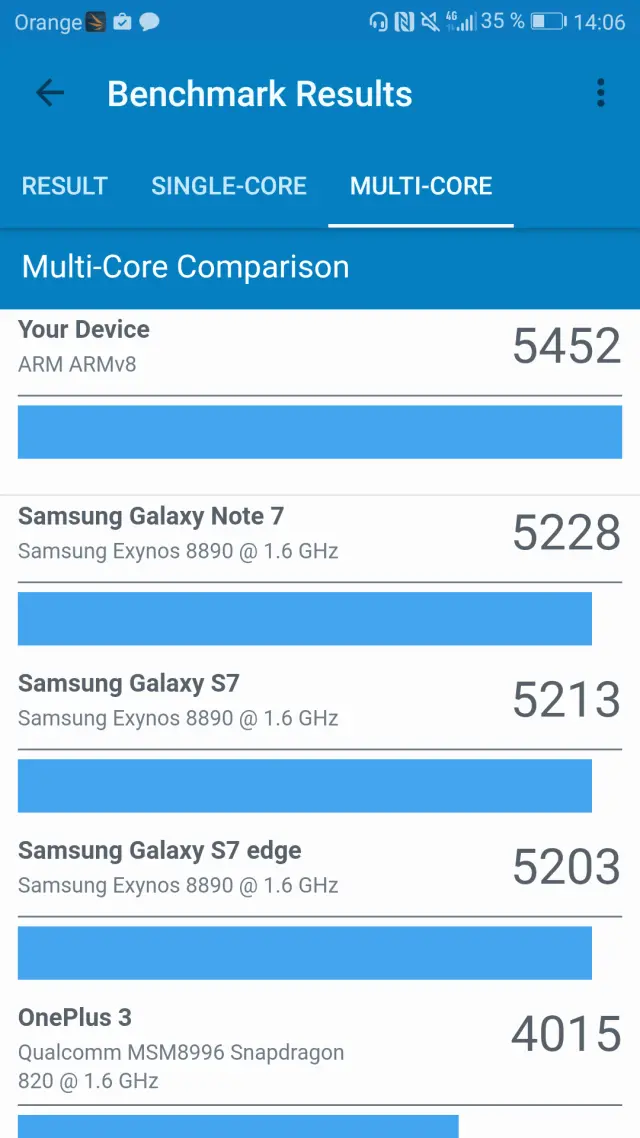
Task: Switch to the RESULT tab
Action: point(65,186)
